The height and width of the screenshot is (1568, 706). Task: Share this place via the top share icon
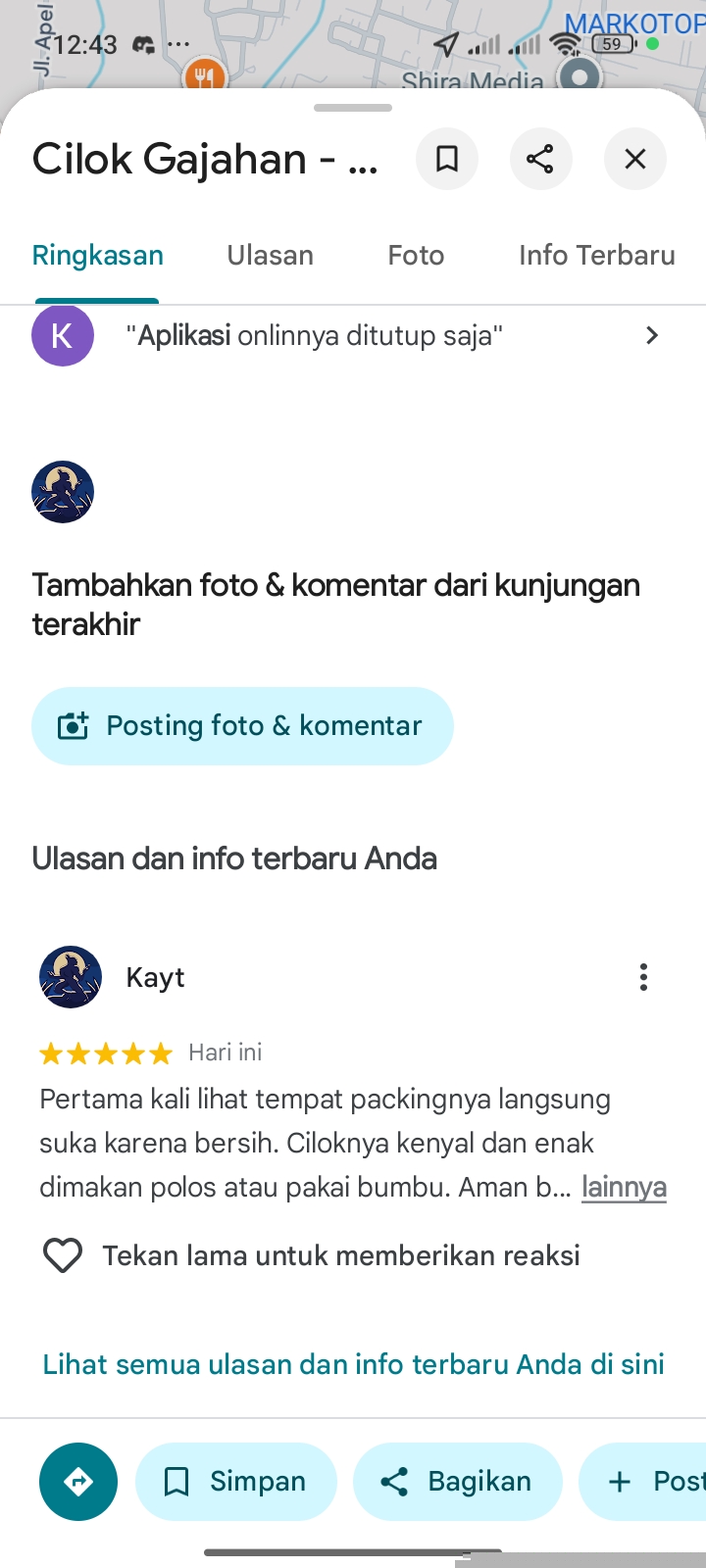540,159
